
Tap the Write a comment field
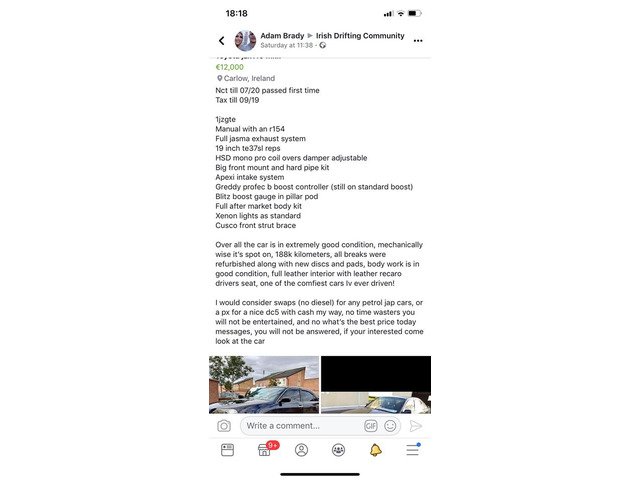click(x=302, y=426)
